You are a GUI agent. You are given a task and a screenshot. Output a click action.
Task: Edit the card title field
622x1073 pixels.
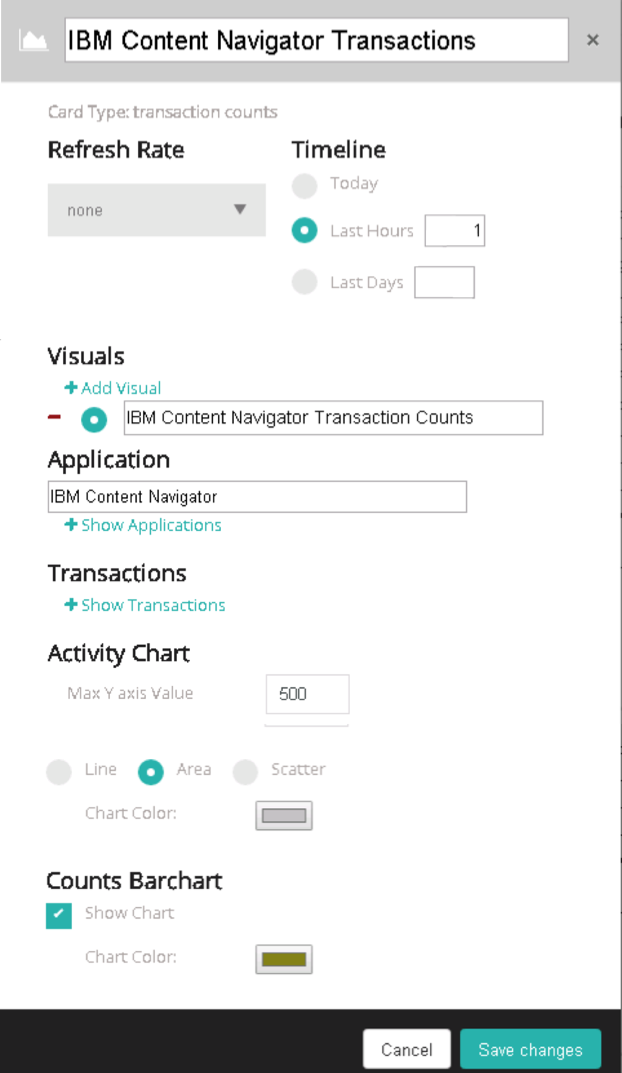pos(316,40)
